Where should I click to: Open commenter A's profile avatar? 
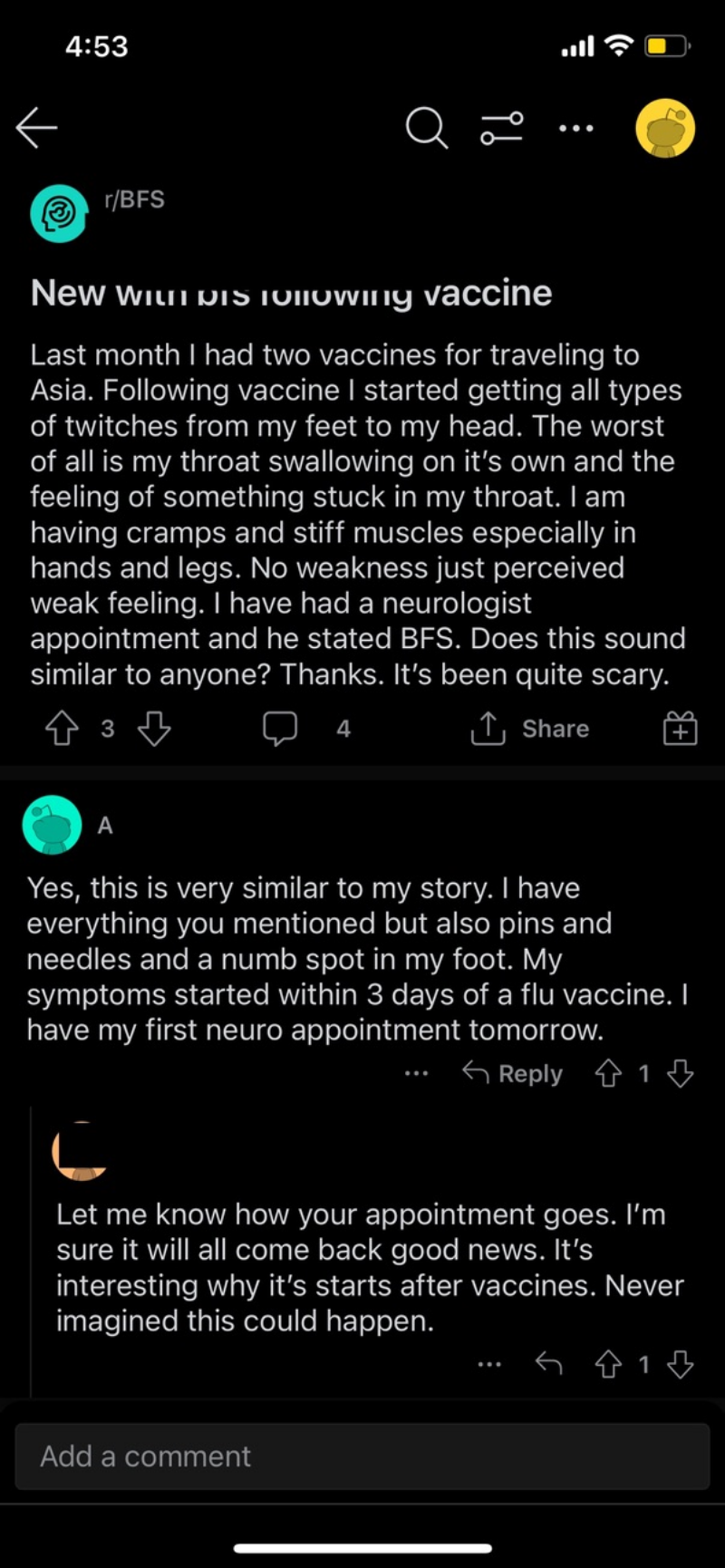(53, 825)
